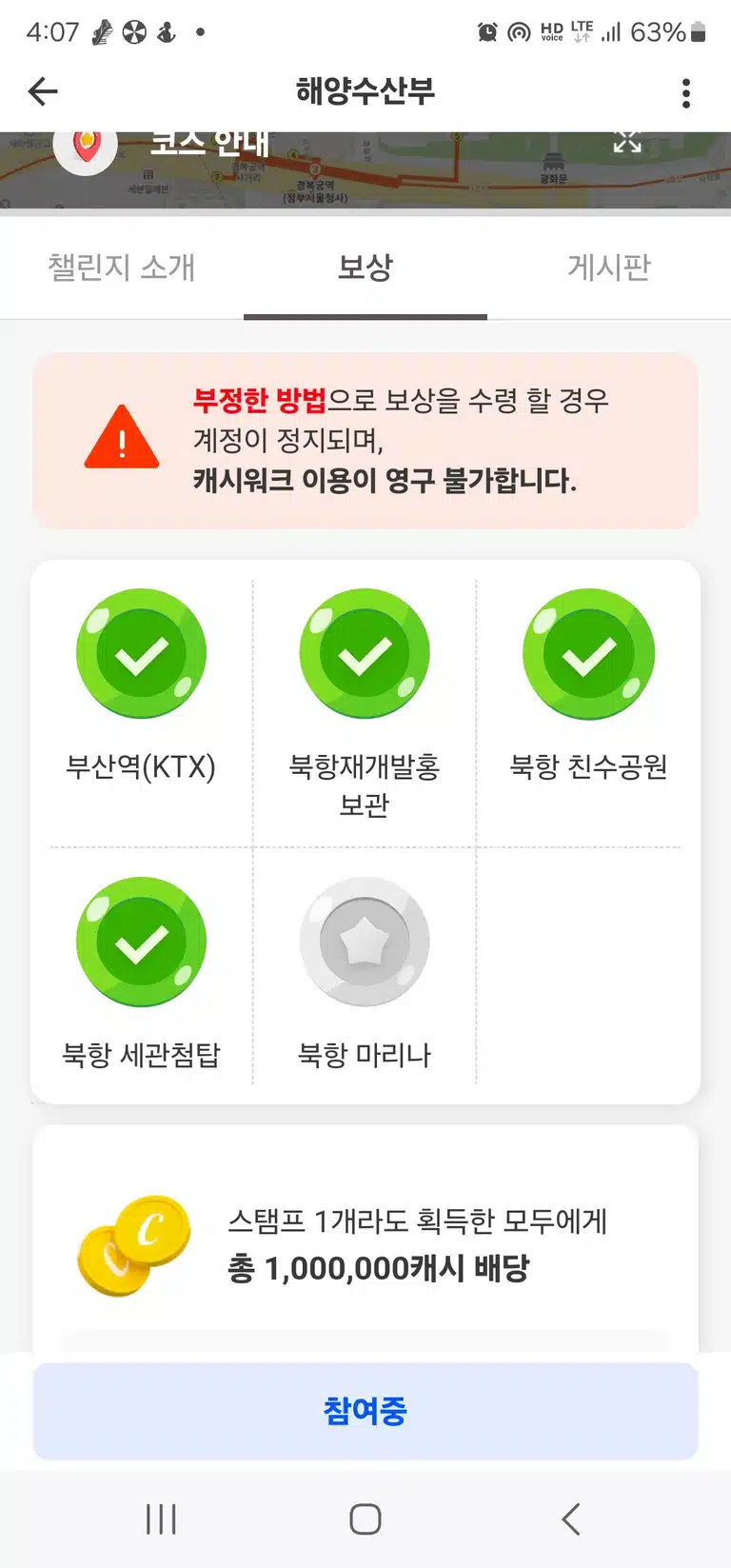731x1568 pixels.
Task: Go to the home screen
Action: click(x=365, y=1519)
